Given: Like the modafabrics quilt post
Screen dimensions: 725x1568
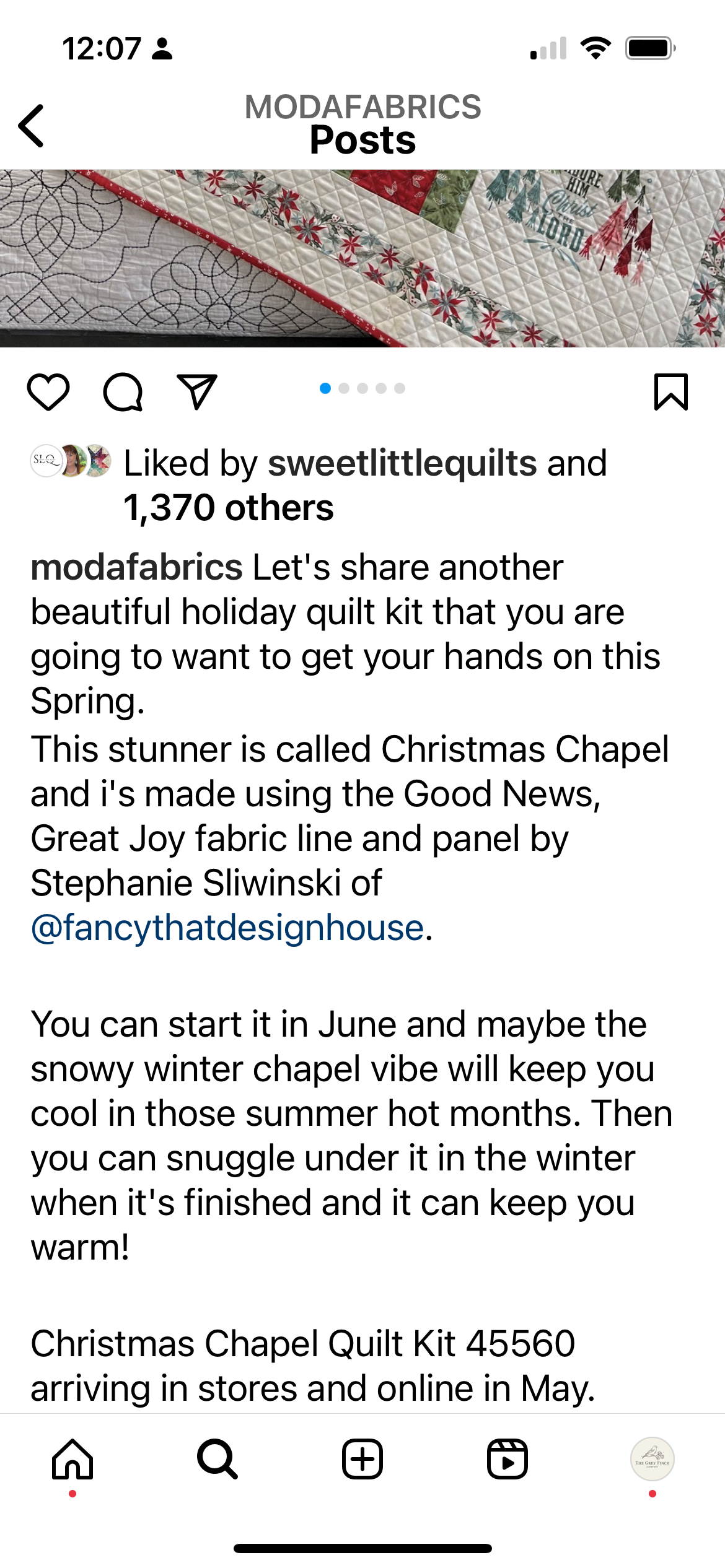Looking at the screenshot, I should (x=48, y=392).
